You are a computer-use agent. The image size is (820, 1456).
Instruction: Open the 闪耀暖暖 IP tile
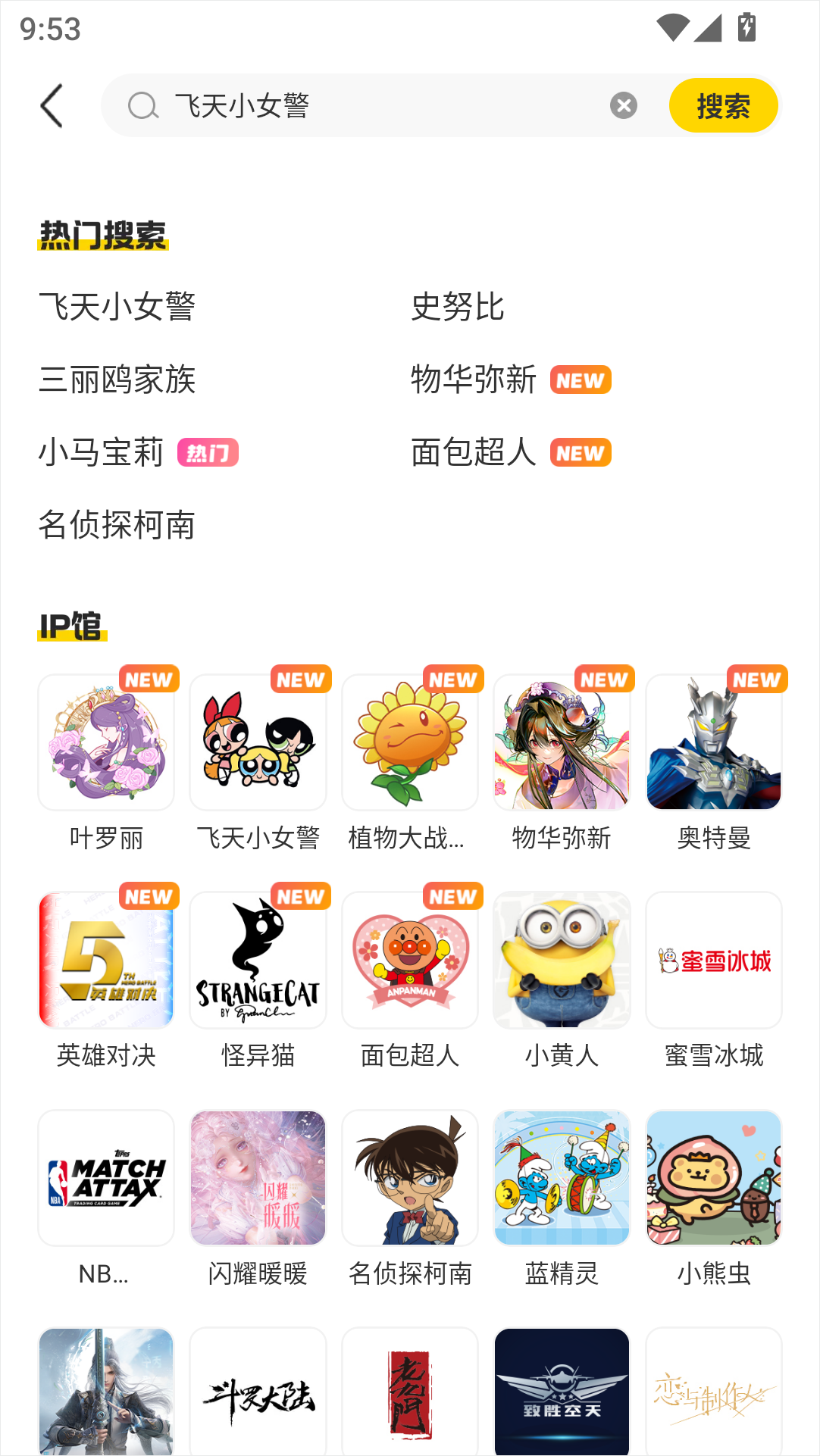point(258,1178)
